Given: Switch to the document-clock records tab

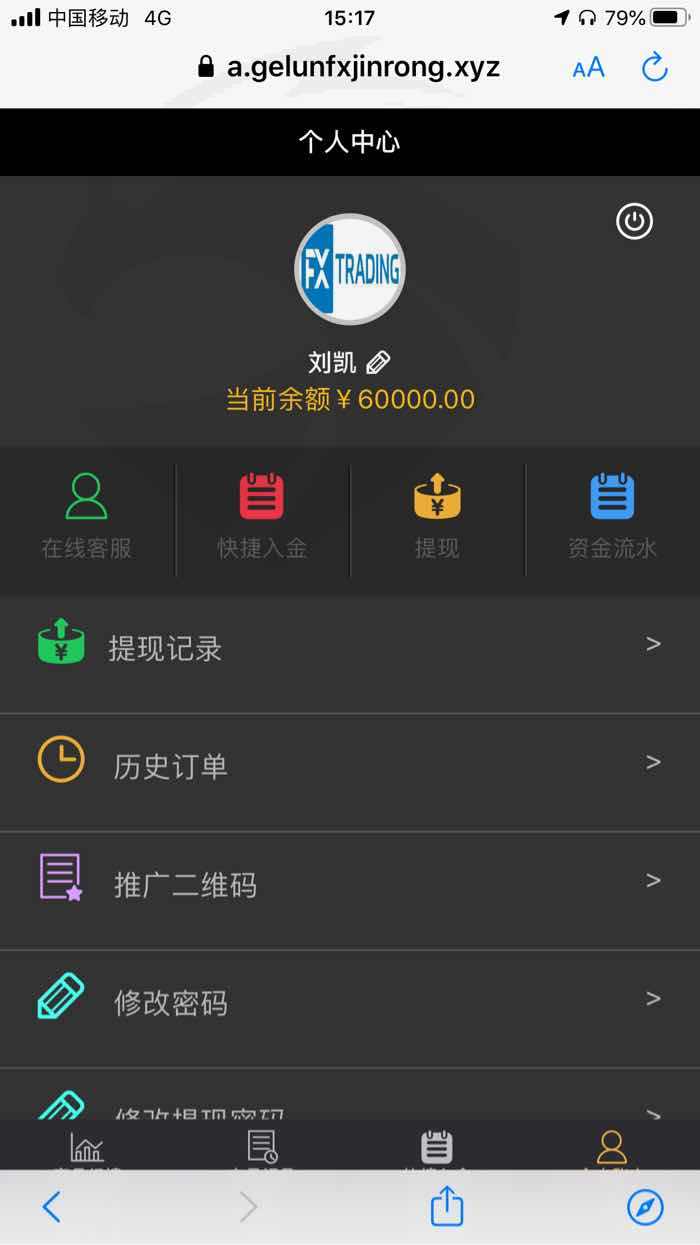Looking at the screenshot, I should click(x=262, y=1148).
